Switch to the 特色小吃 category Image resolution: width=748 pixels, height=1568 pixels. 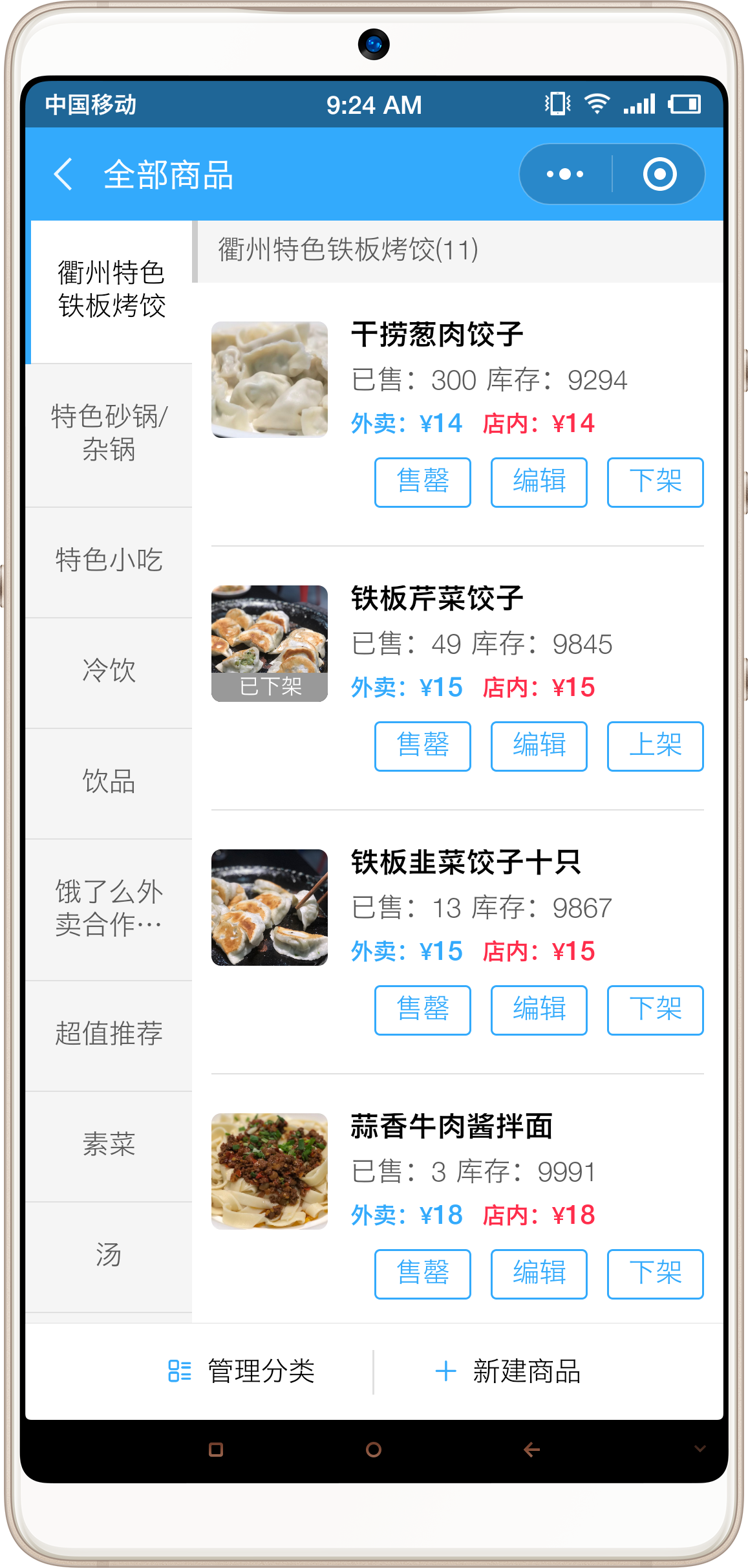point(109,560)
